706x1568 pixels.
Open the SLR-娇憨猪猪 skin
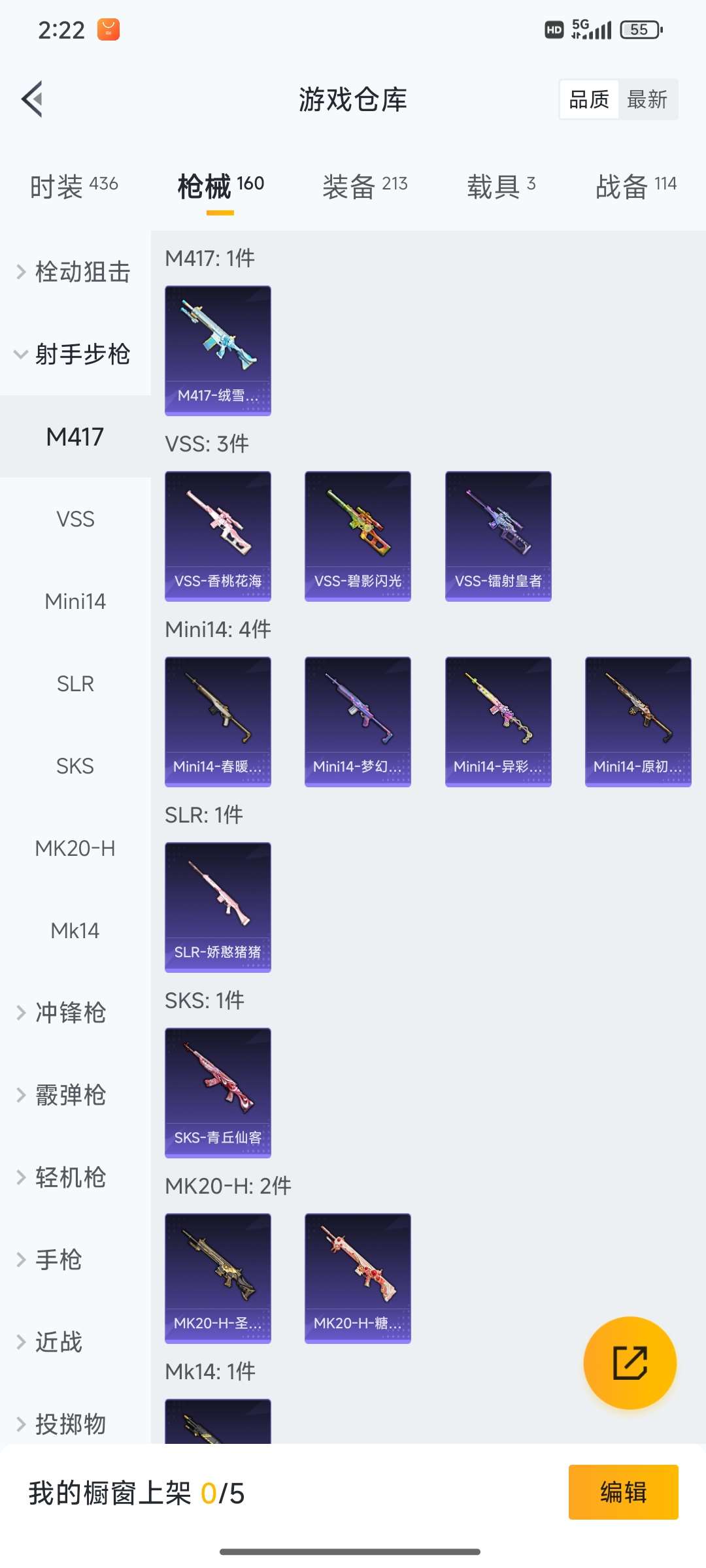tap(218, 907)
